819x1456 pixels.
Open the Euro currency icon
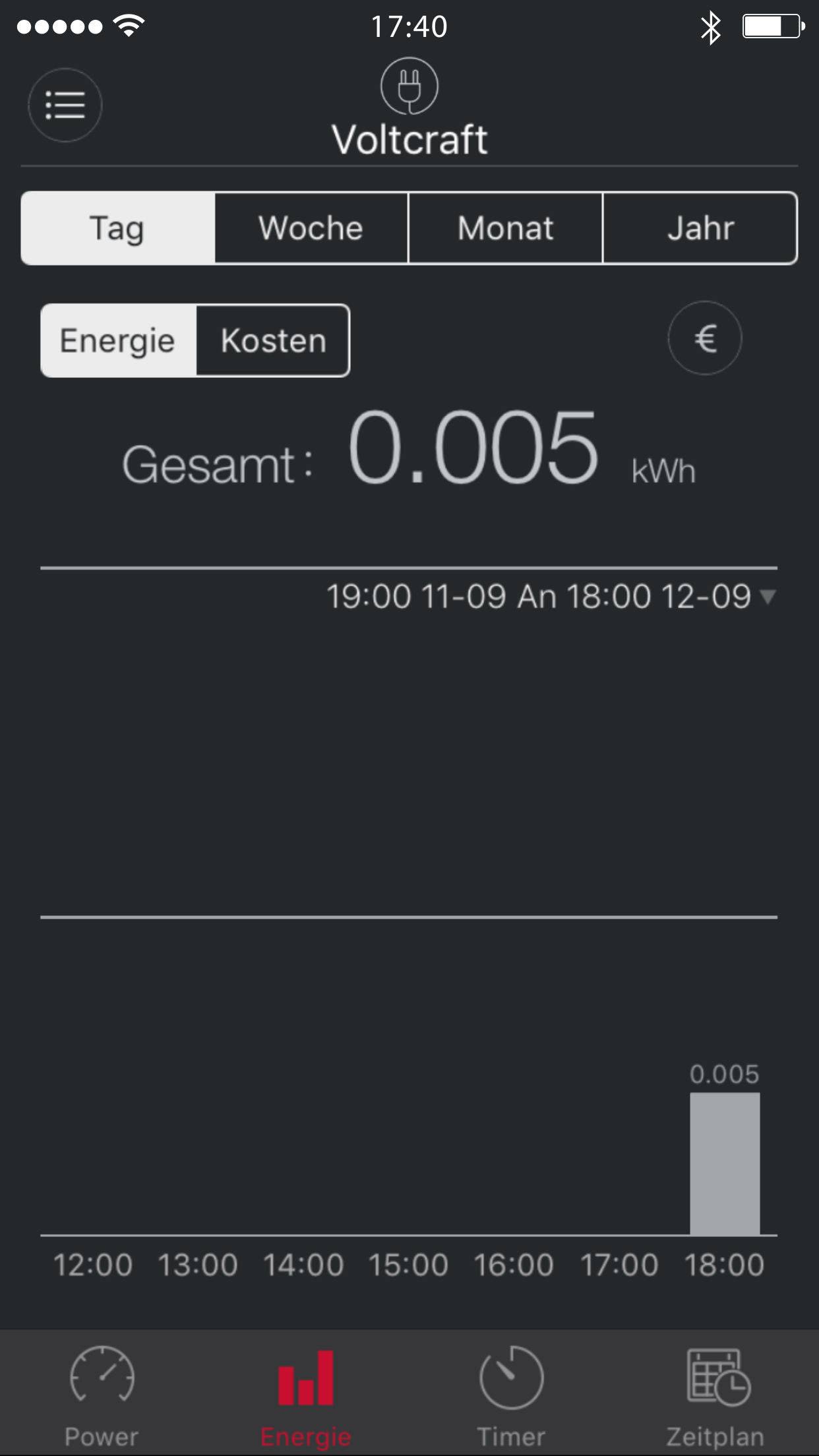pos(705,338)
